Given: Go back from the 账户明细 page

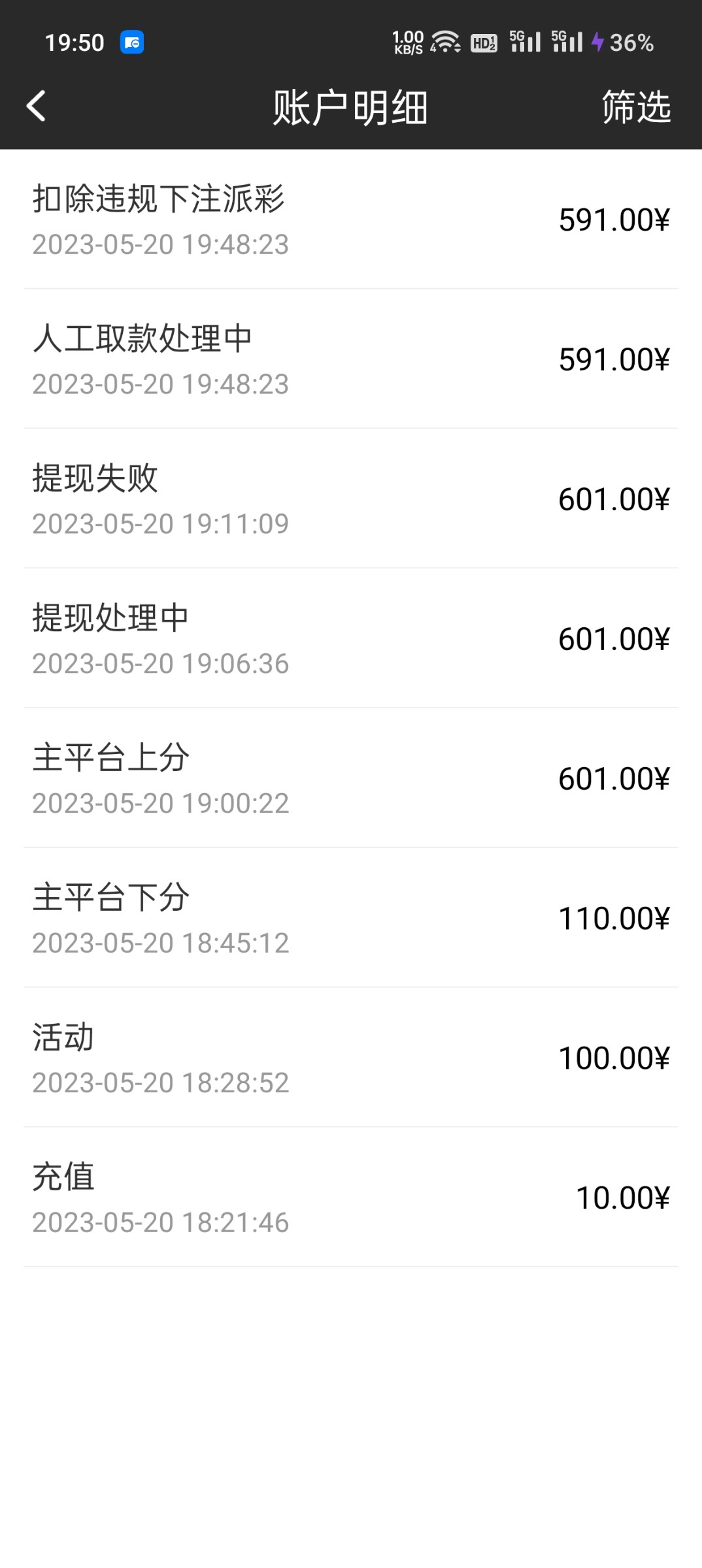Looking at the screenshot, I should click(37, 106).
